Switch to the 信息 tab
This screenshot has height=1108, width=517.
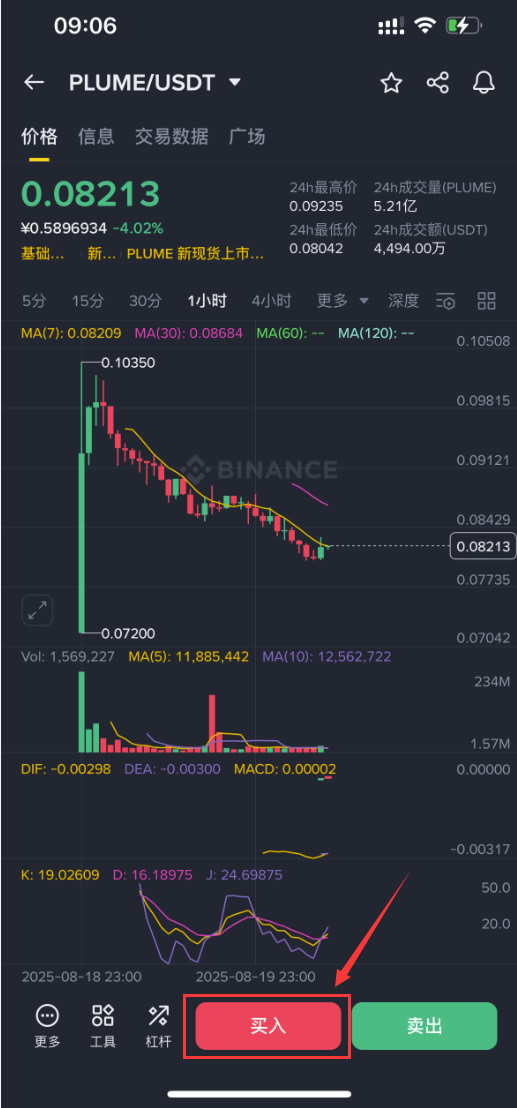pyautogui.click(x=96, y=136)
